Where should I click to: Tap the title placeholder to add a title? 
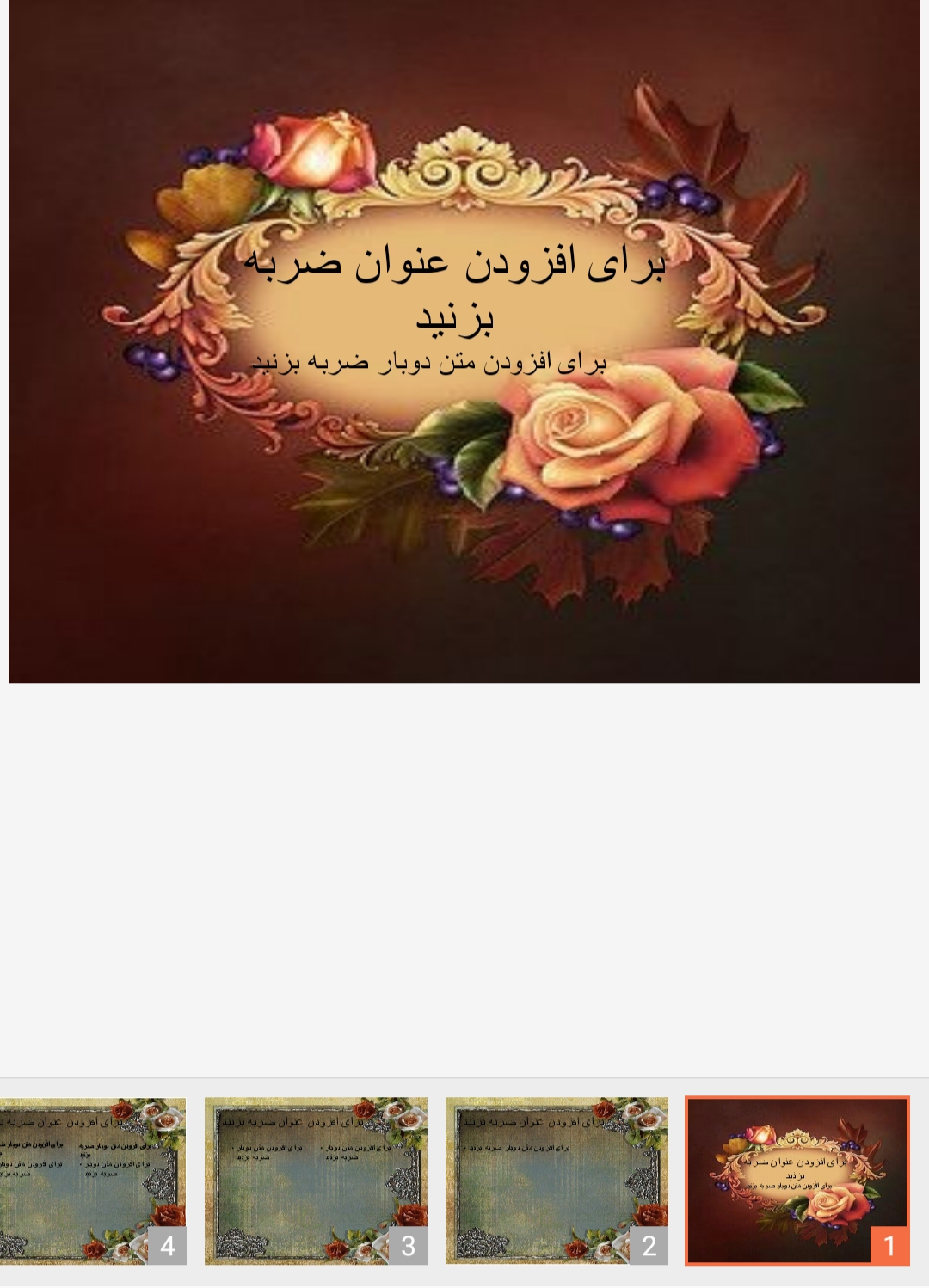click(x=454, y=288)
